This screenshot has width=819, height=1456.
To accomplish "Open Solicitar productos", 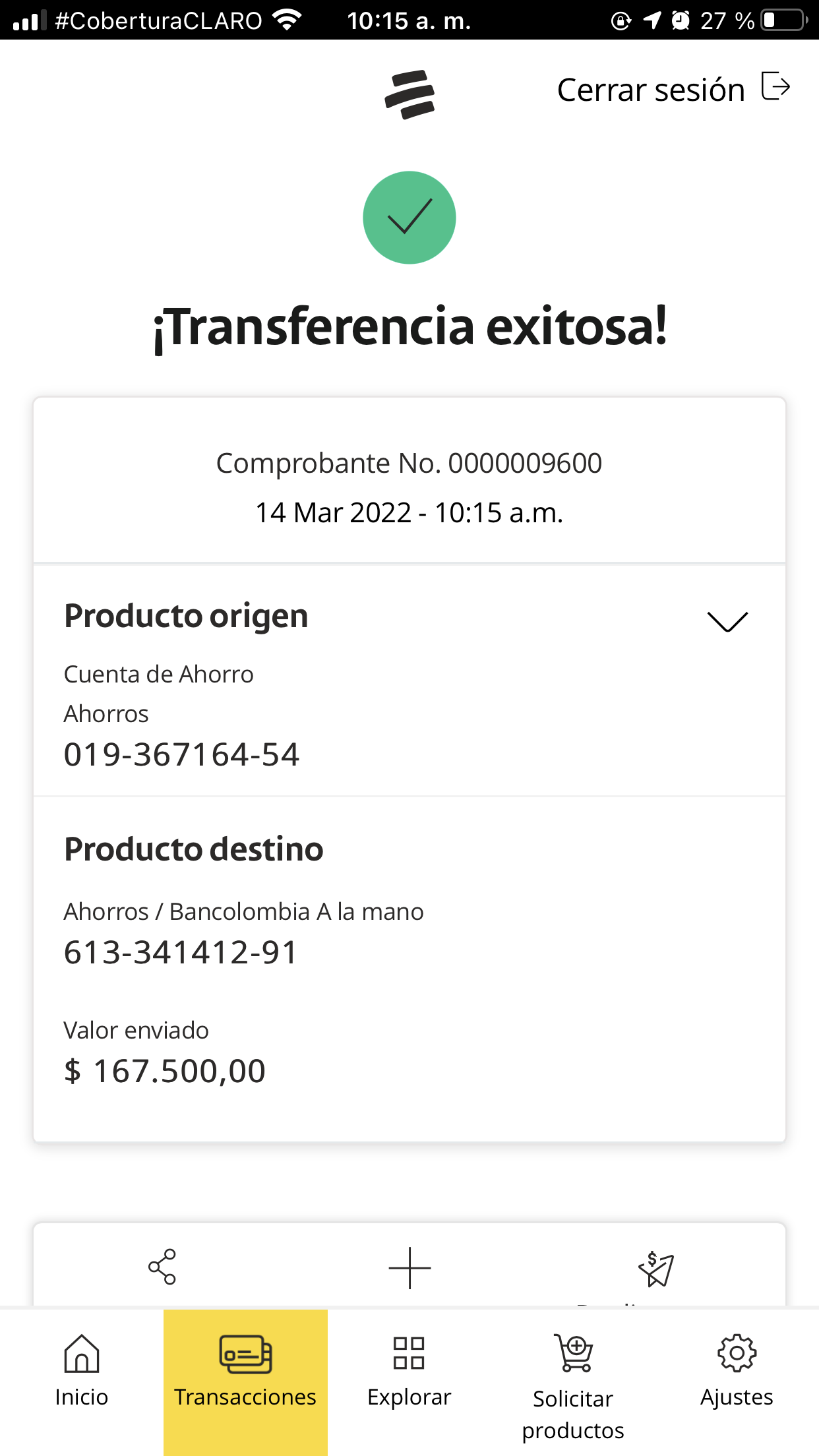I will coord(573,1385).
